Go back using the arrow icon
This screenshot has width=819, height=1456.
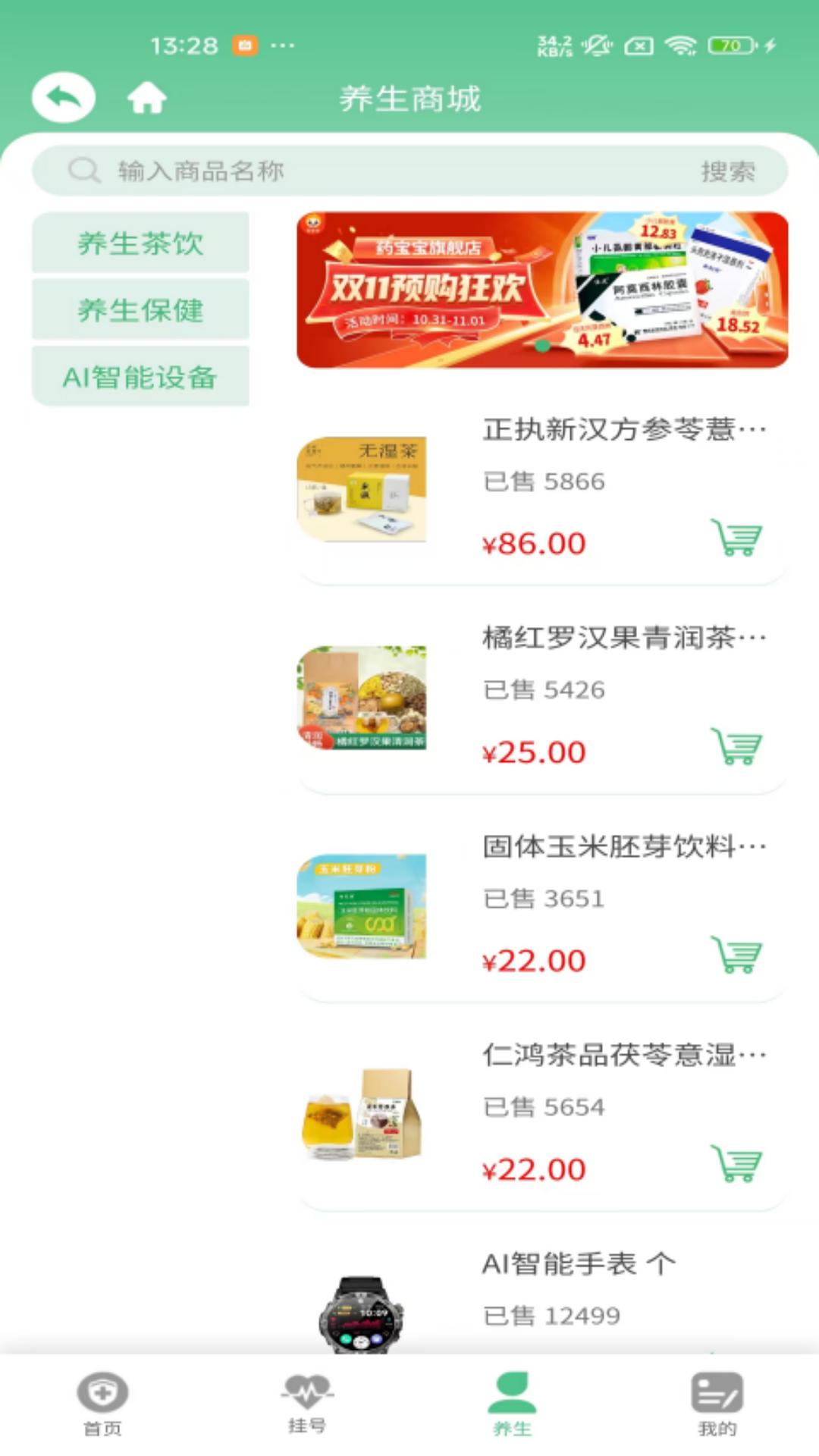(x=64, y=97)
